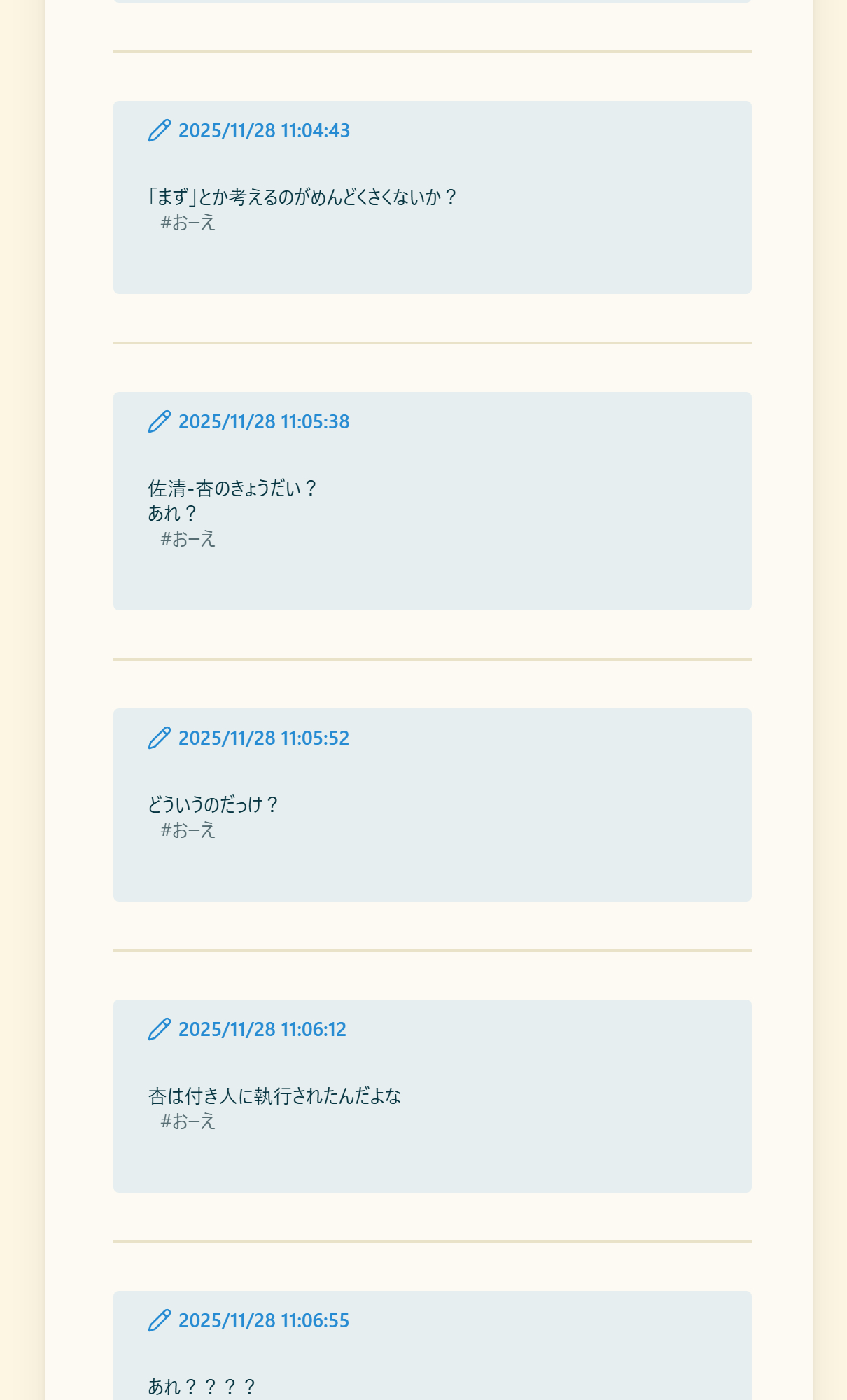Open the post dated 2025/11/28 11:06:55
Screen dimensions: 847x1400
tap(263, 1321)
